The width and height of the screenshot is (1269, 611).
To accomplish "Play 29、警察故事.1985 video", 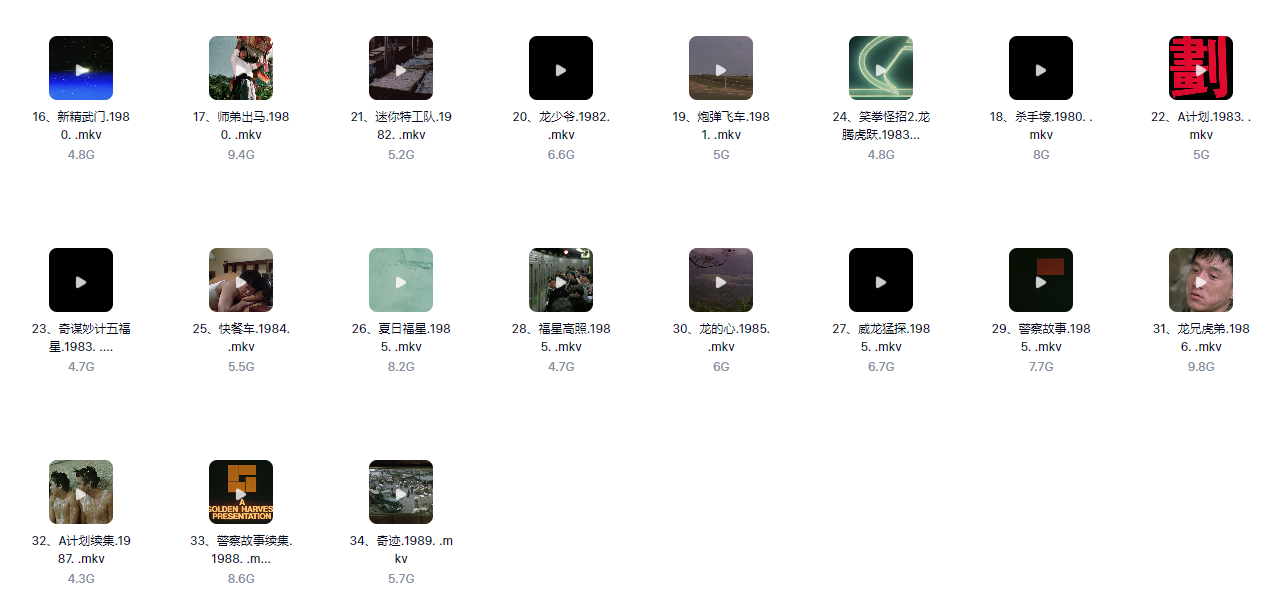I will click(x=1041, y=281).
